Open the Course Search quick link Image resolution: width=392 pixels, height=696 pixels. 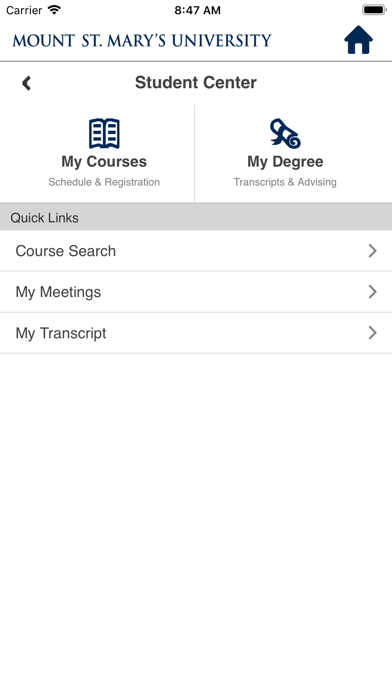click(196, 251)
